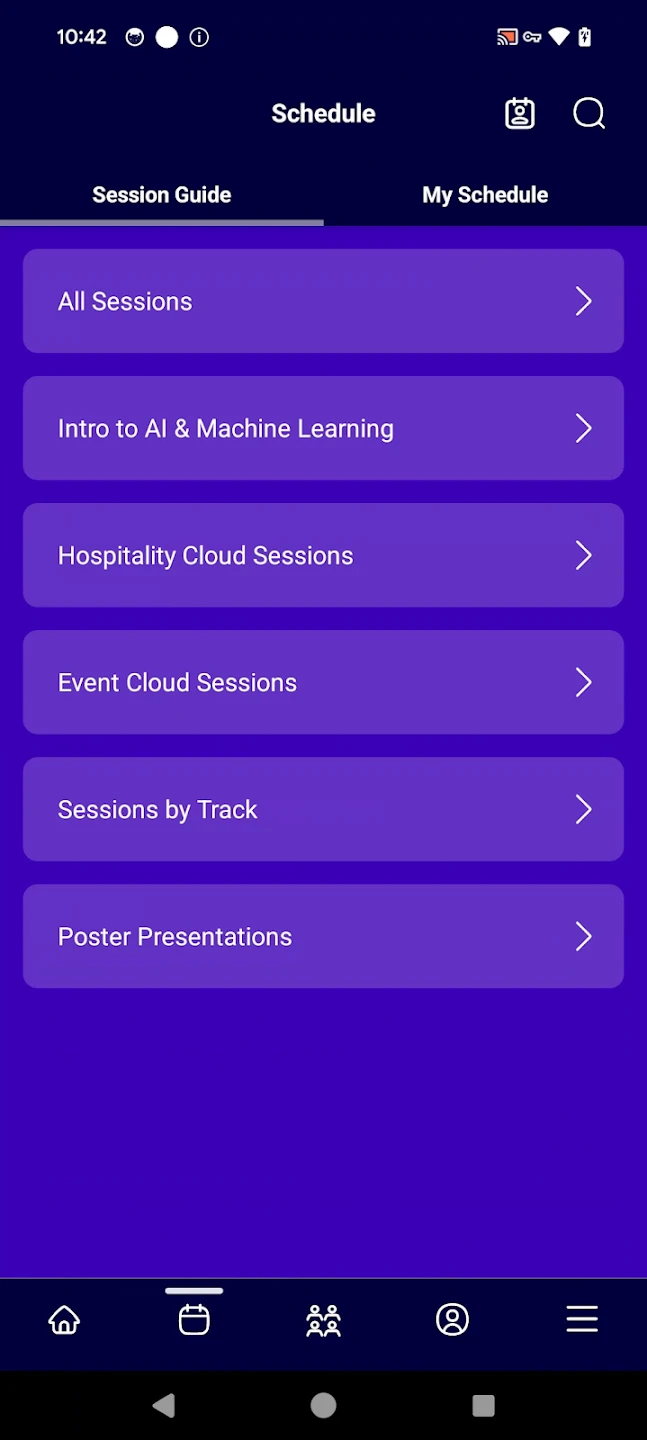View Poster Presentations
The height and width of the screenshot is (1440, 647).
pyautogui.click(x=323, y=936)
